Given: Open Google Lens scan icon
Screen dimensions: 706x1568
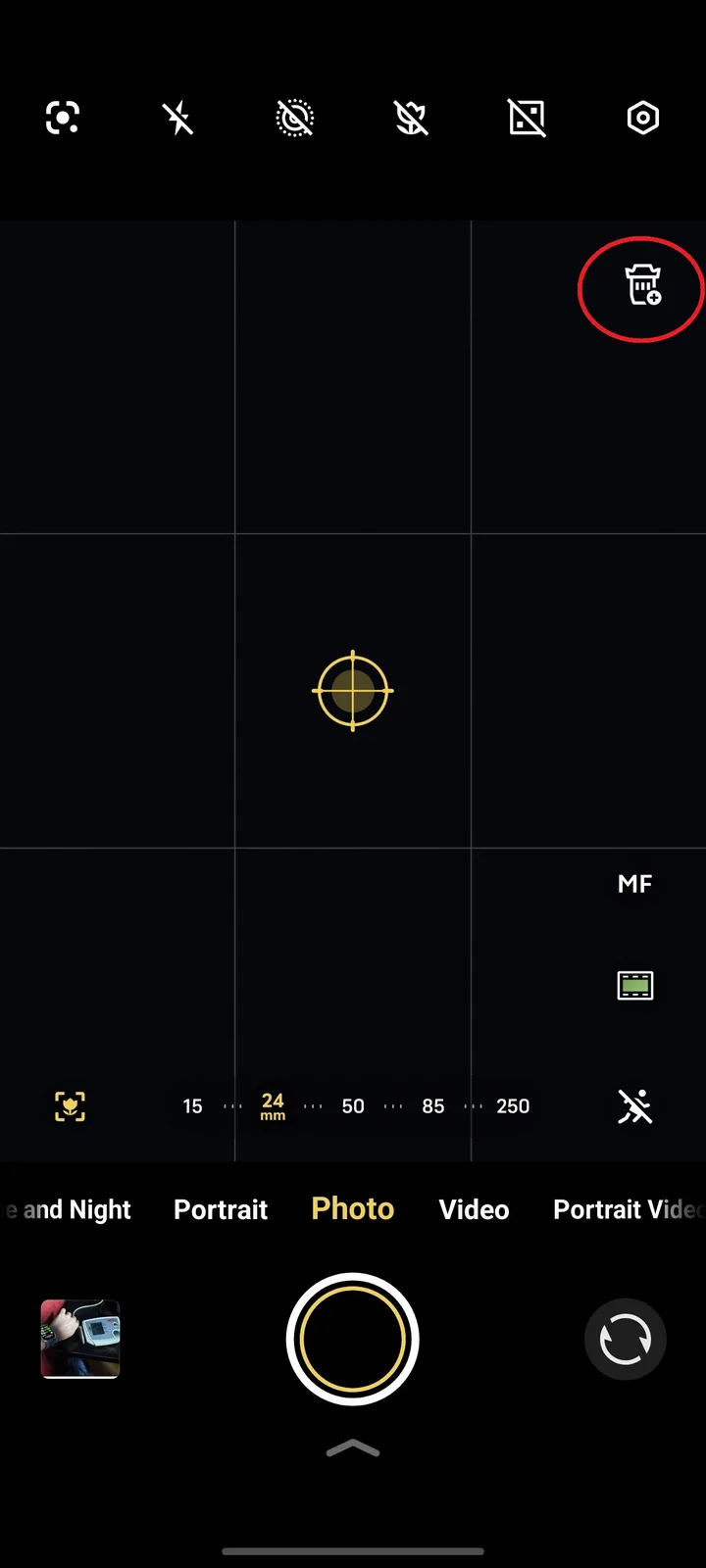Looking at the screenshot, I should tap(63, 119).
